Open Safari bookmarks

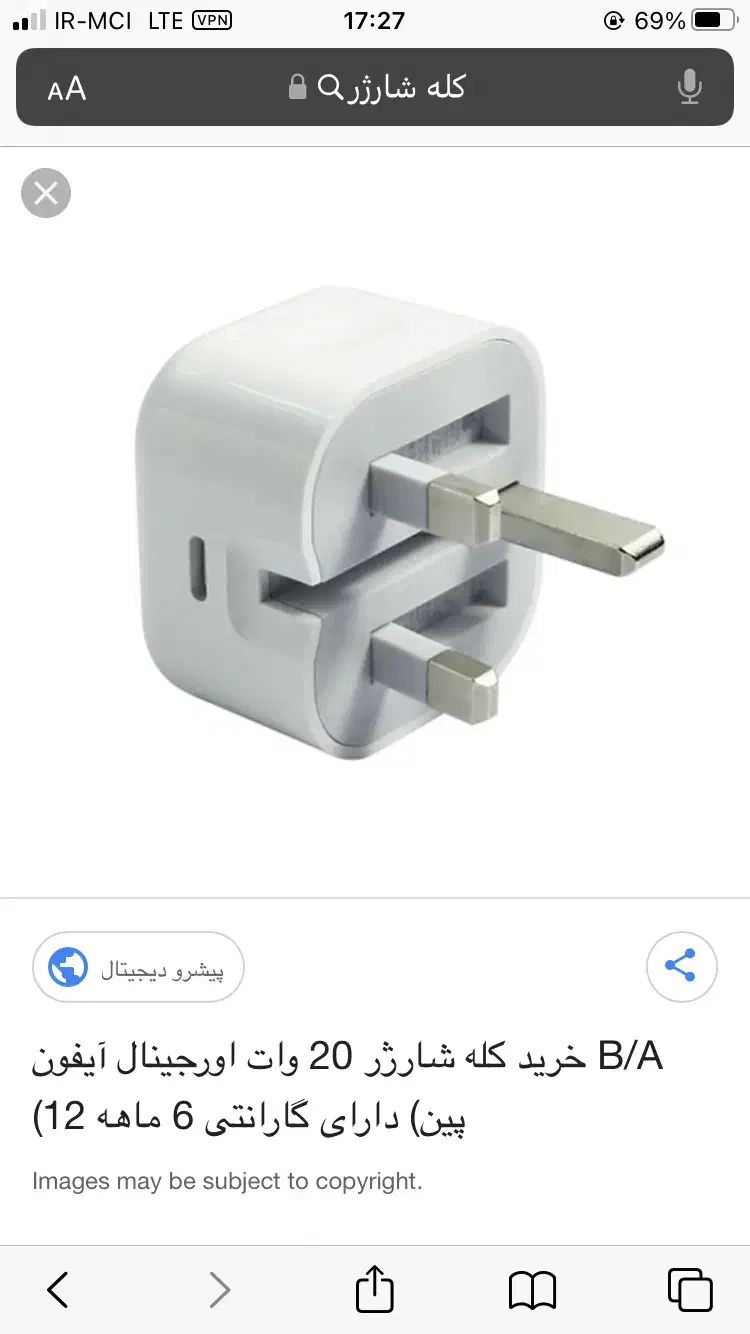(x=532, y=1289)
